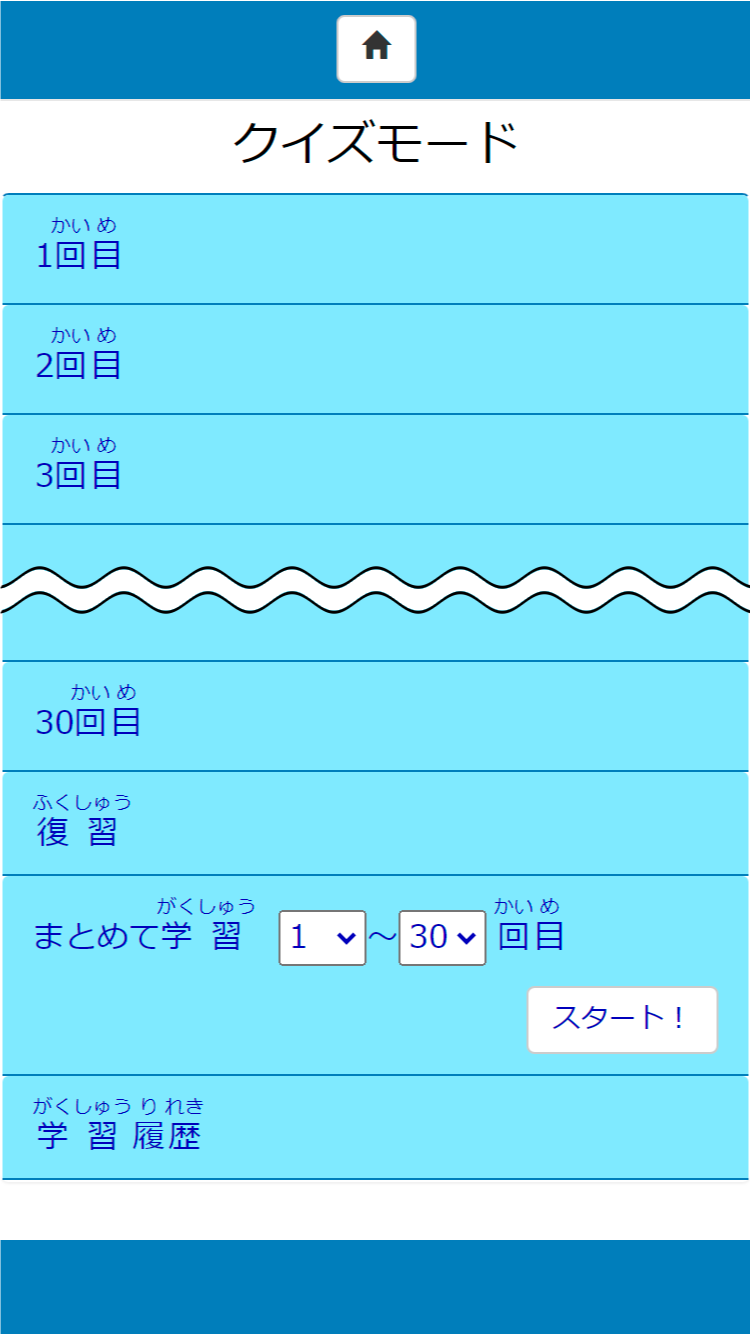Expand the end-round dropdown showing 30
The width and height of the screenshot is (750, 1334).
click(442, 937)
